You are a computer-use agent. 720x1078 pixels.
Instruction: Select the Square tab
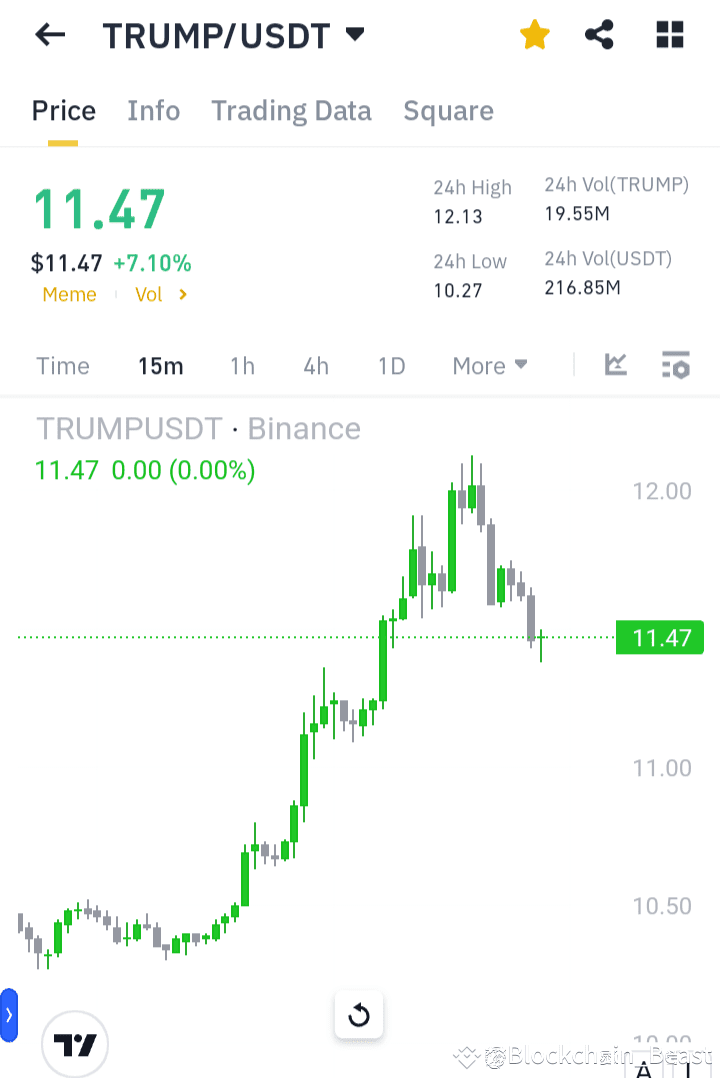pyautogui.click(x=448, y=111)
